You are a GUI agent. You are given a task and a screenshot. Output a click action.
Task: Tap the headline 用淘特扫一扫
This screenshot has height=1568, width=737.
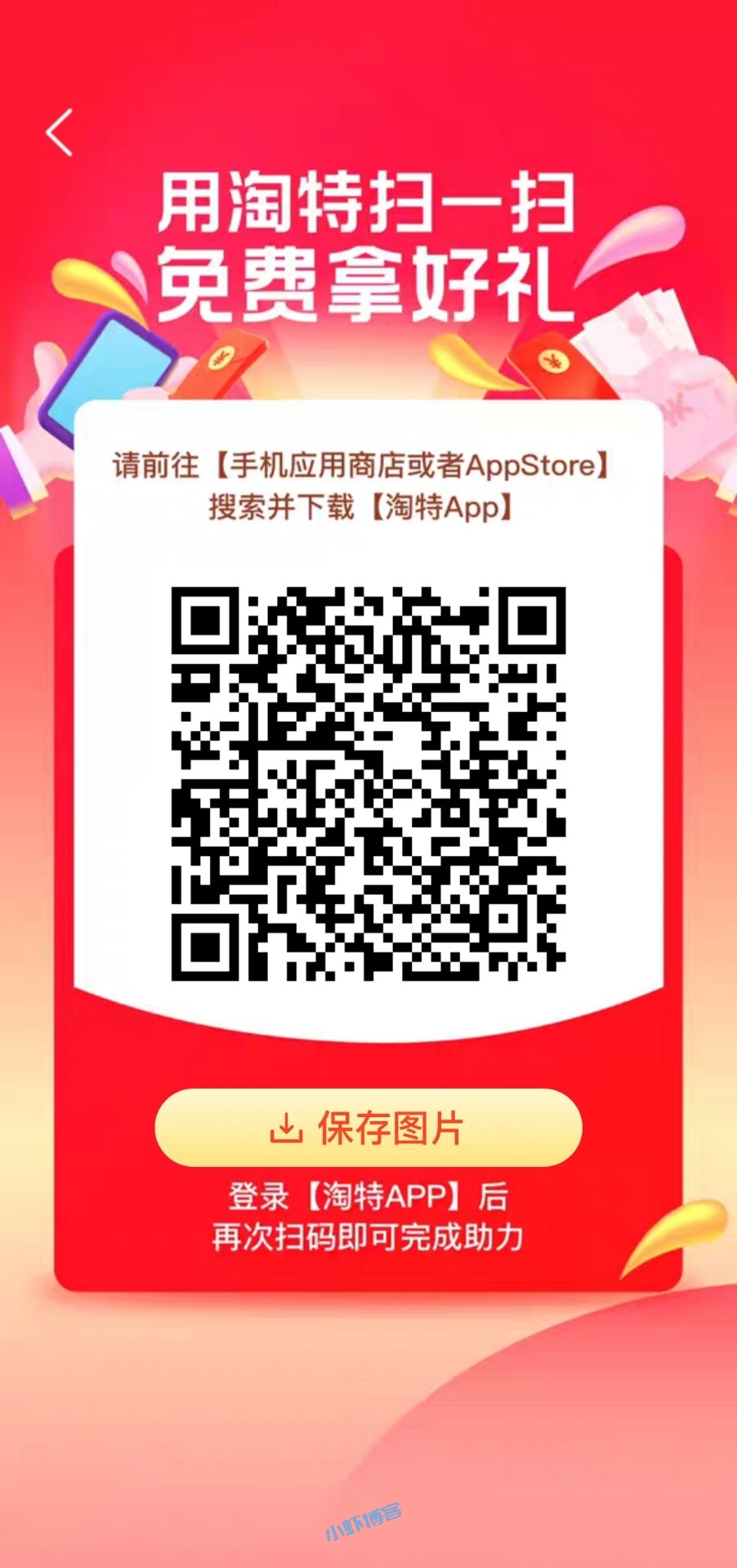(x=368, y=203)
